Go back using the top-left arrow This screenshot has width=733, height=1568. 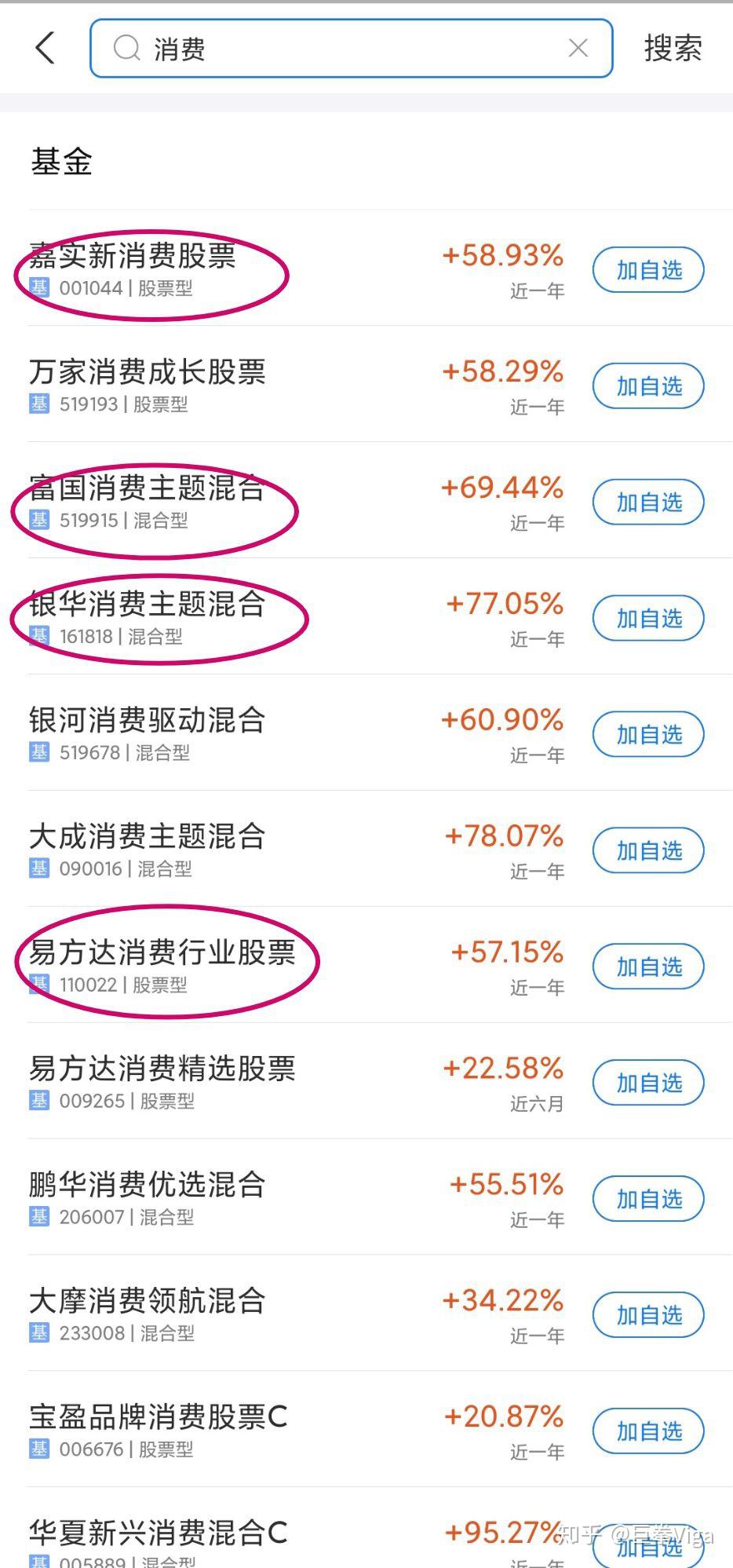click(46, 49)
